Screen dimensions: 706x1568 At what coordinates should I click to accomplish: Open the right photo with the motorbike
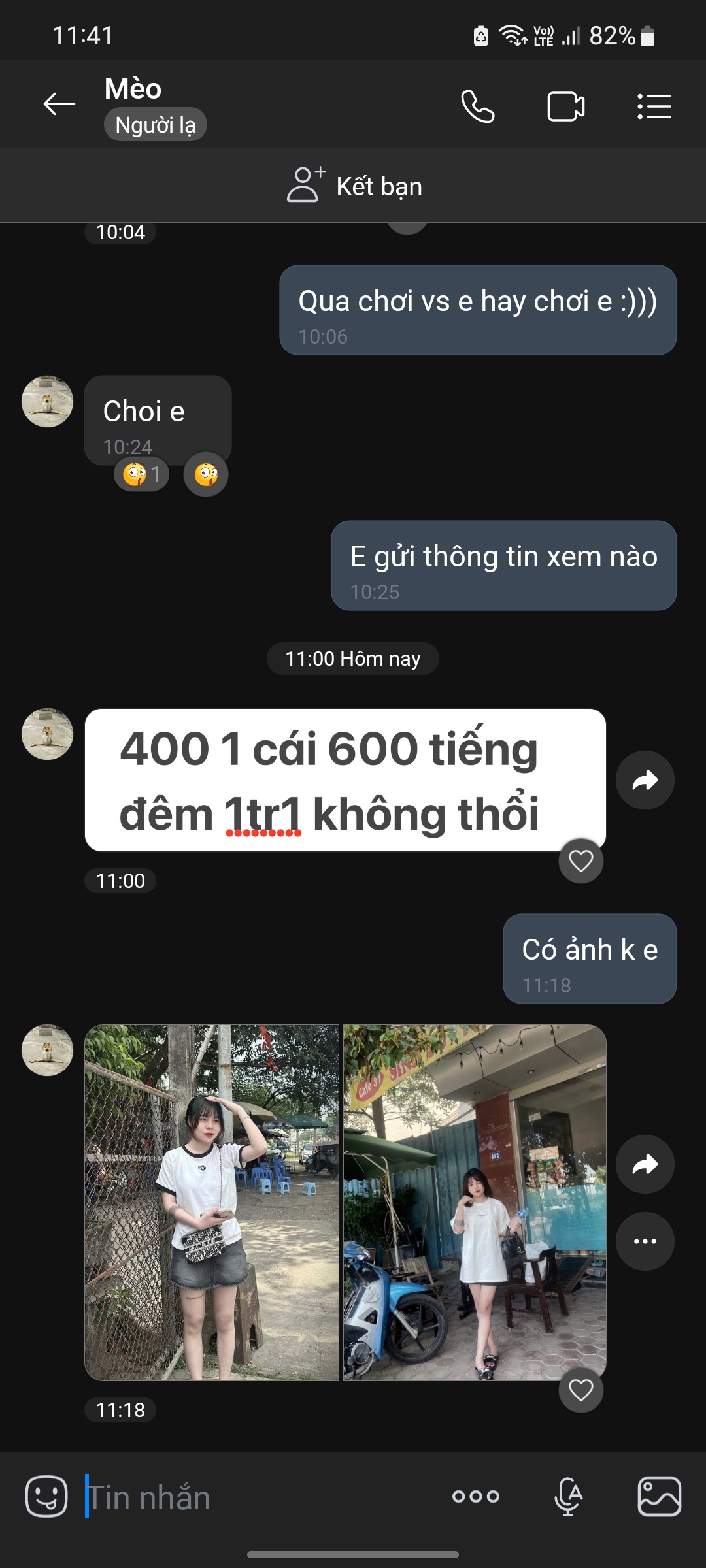click(475, 1202)
